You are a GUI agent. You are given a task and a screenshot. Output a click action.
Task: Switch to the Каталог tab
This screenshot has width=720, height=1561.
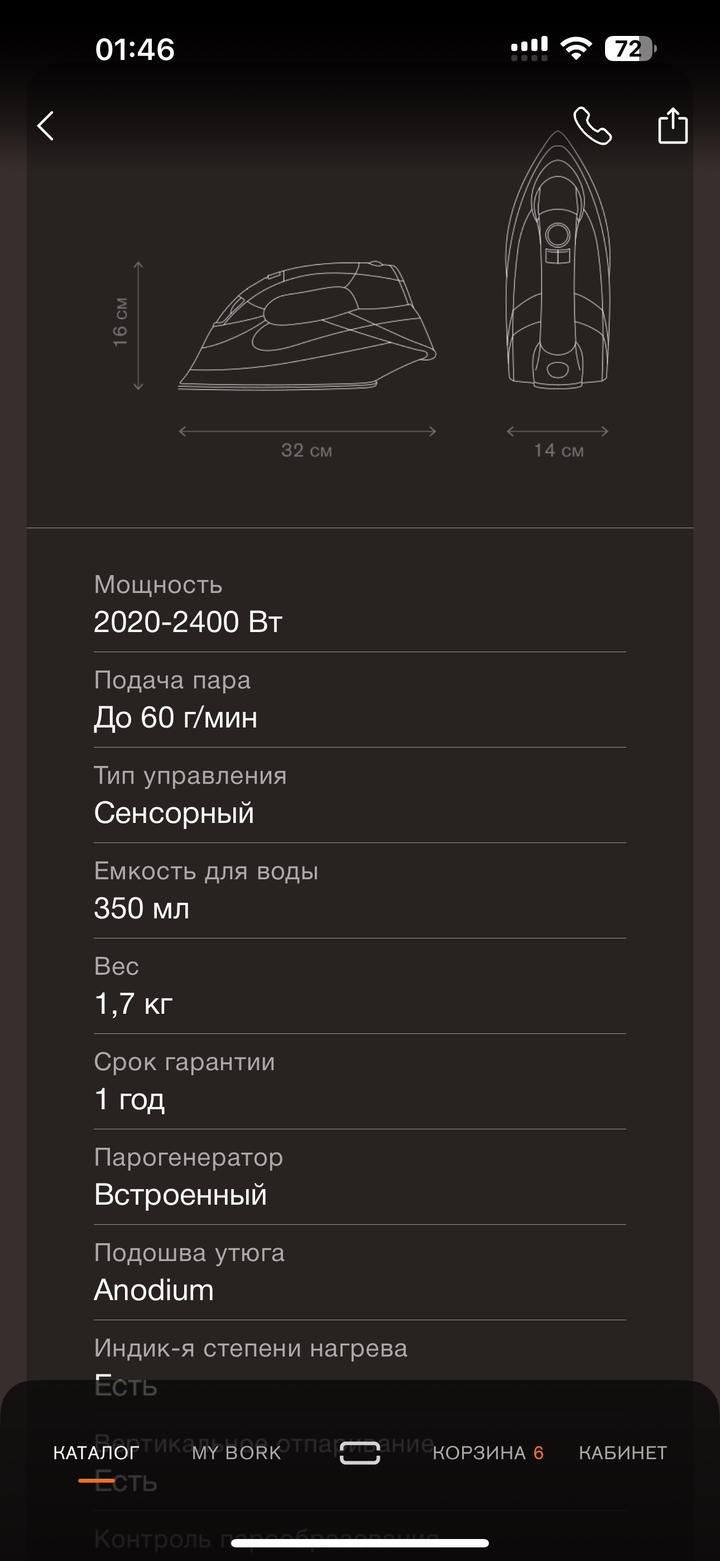[x=96, y=1453]
